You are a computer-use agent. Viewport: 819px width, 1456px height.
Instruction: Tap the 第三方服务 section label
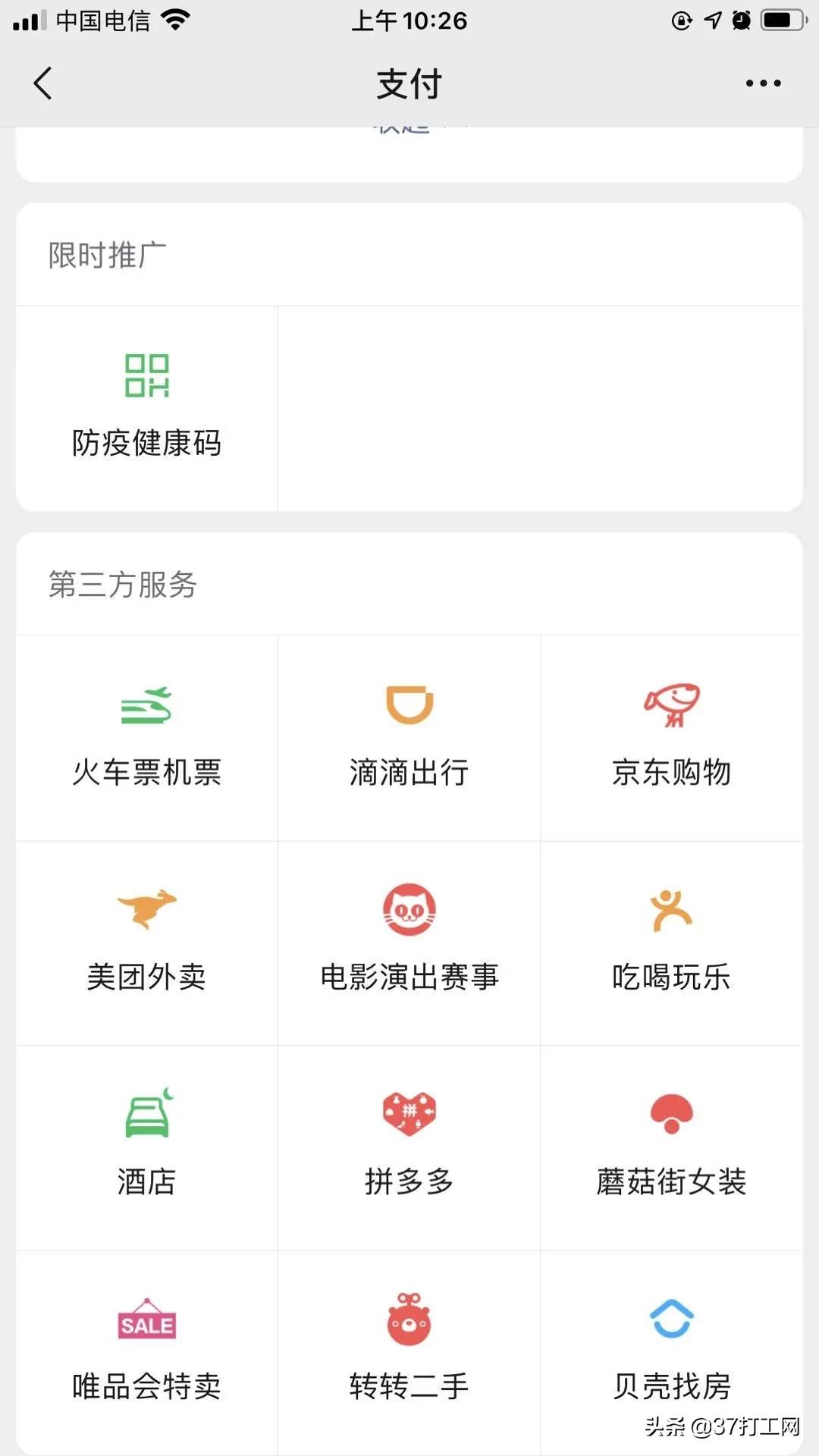pyautogui.click(x=123, y=585)
